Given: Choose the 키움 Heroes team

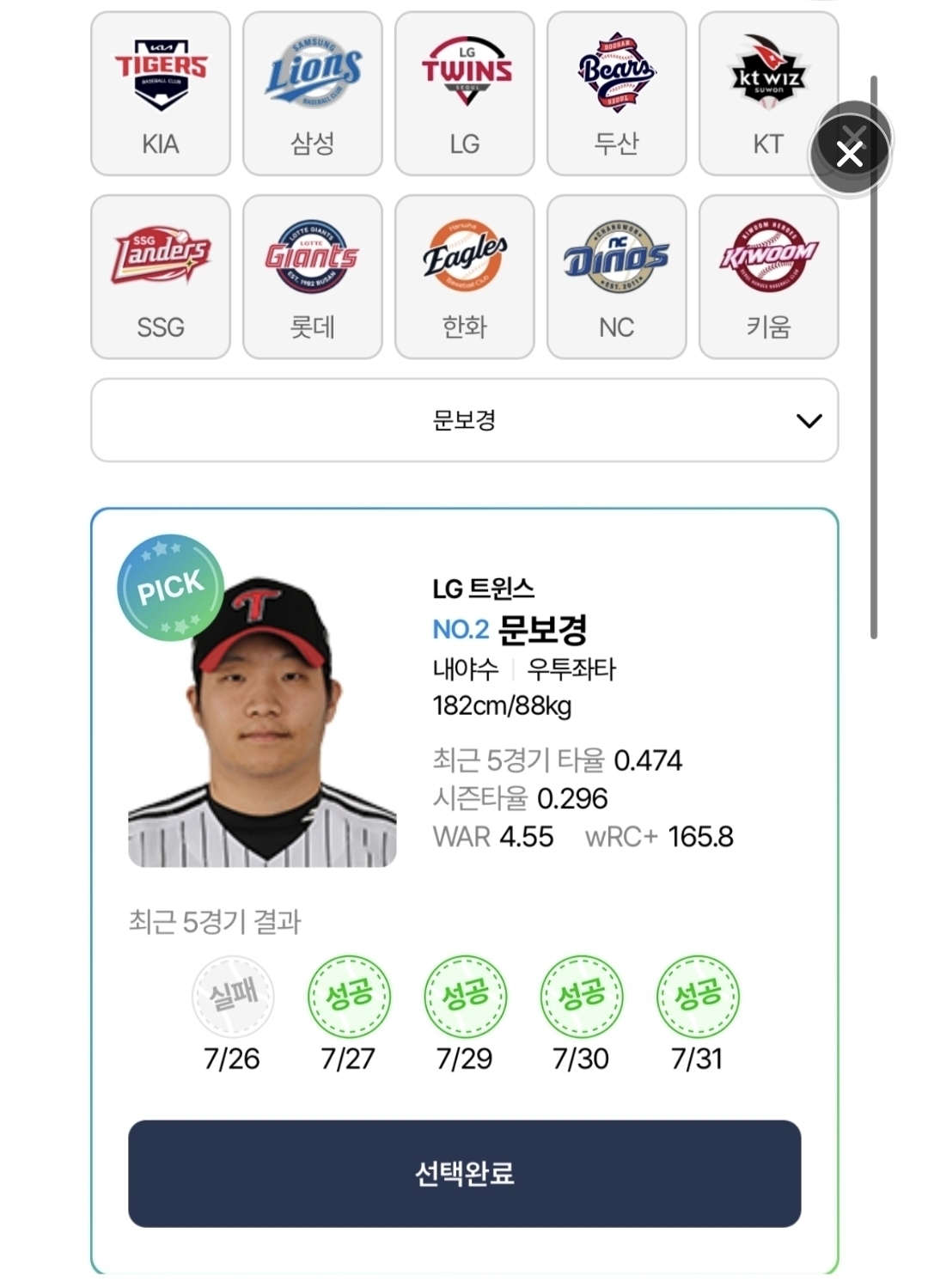Looking at the screenshot, I should [769, 277].
